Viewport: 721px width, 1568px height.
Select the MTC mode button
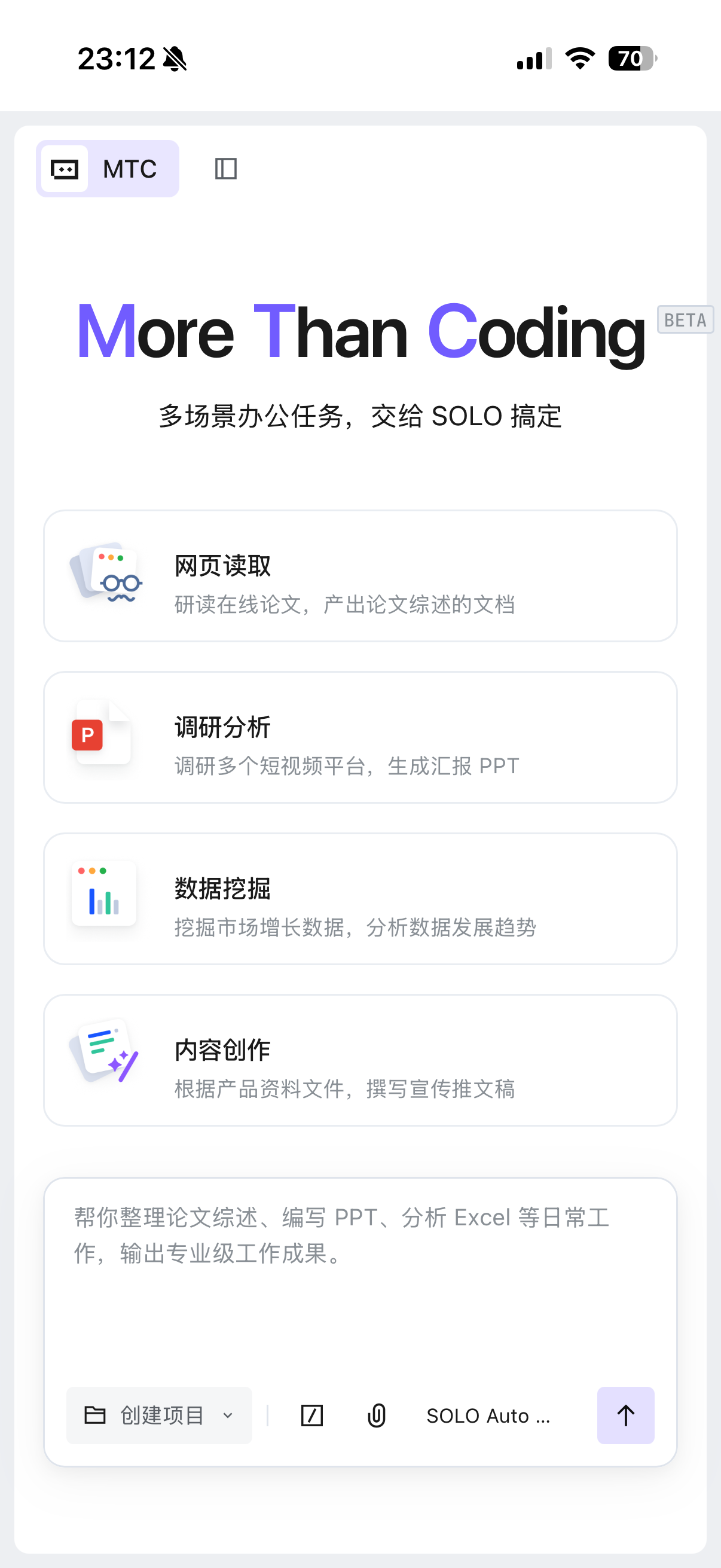(108, 169)
